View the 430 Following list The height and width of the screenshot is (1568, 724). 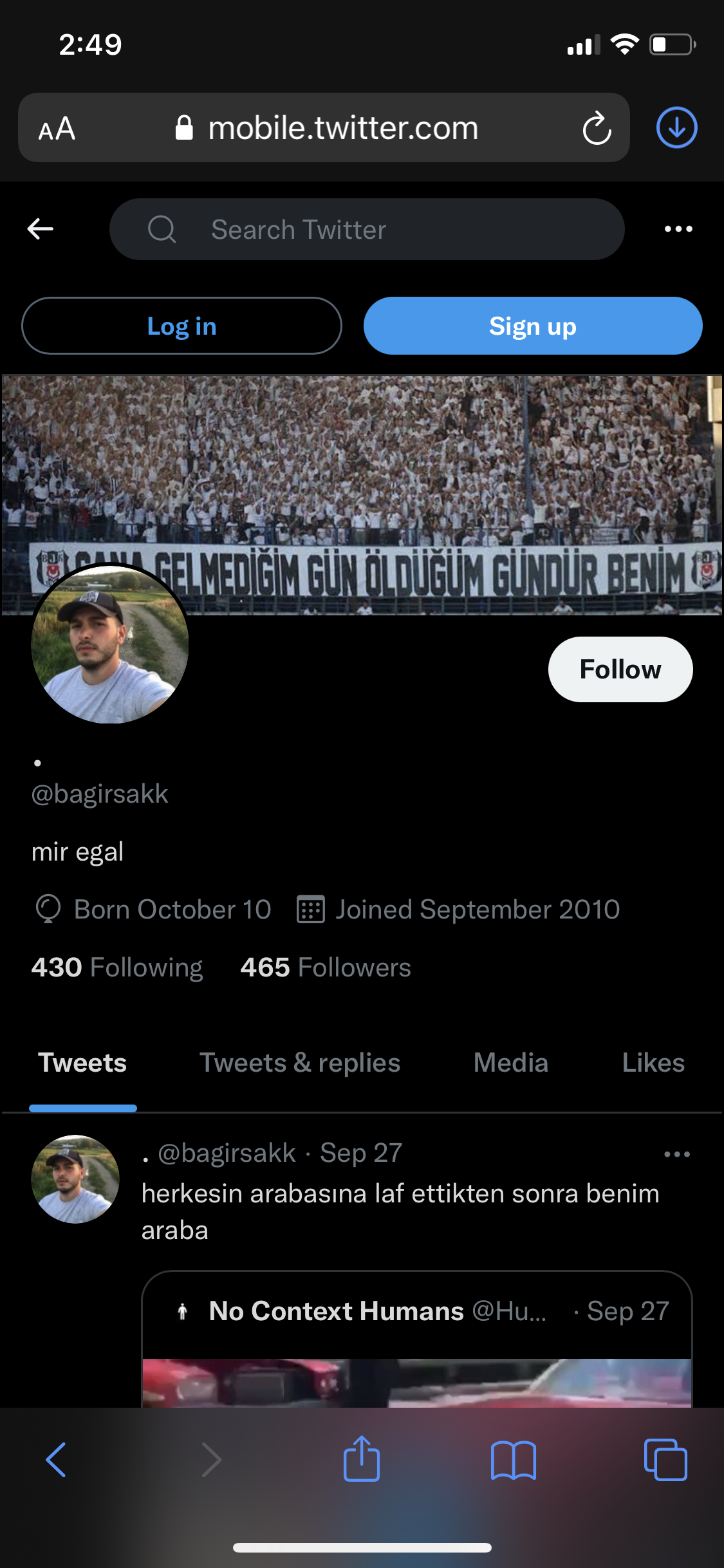117,967
